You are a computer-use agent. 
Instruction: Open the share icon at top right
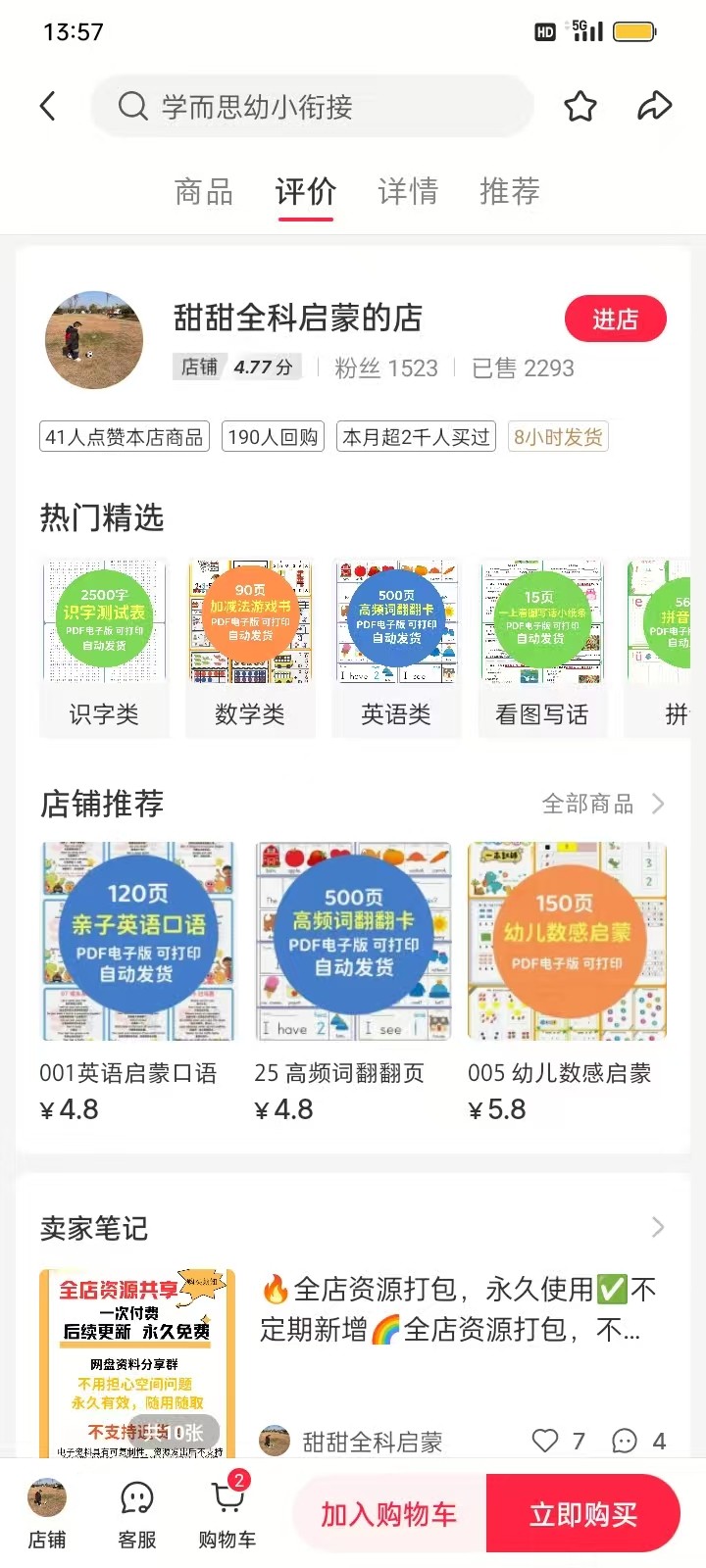655,106
